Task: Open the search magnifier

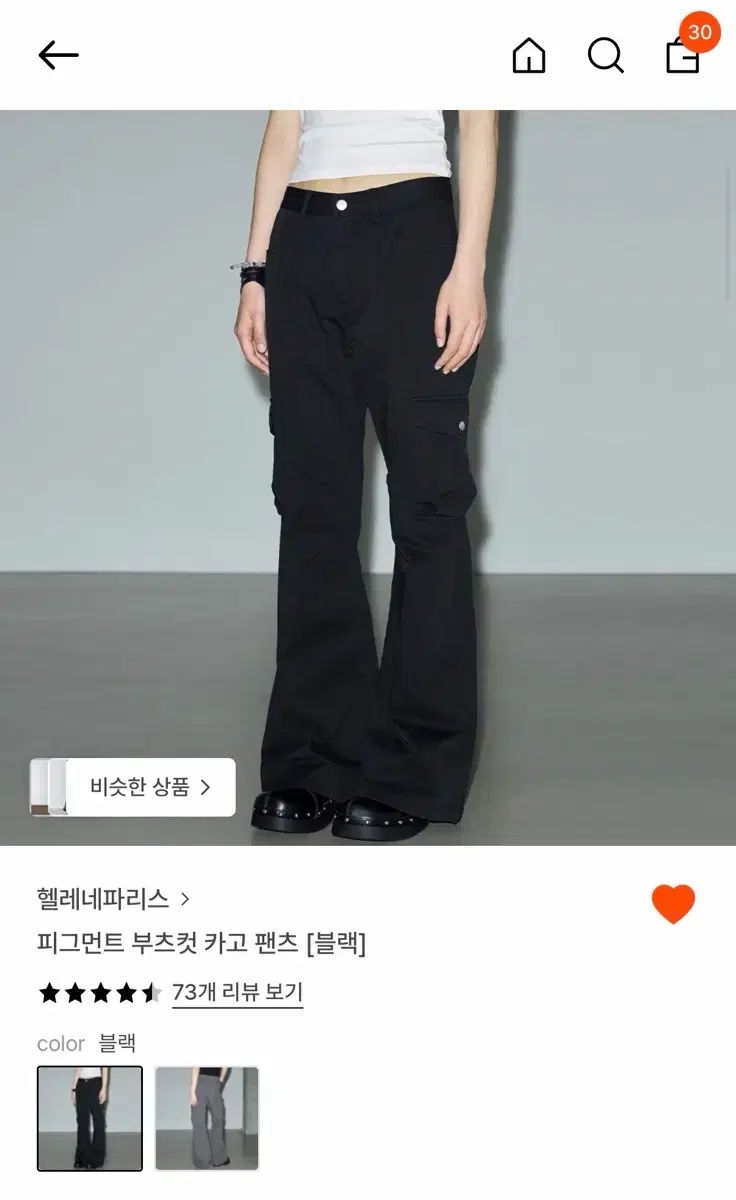Action: pyautogui.click(x=605, y=55)
